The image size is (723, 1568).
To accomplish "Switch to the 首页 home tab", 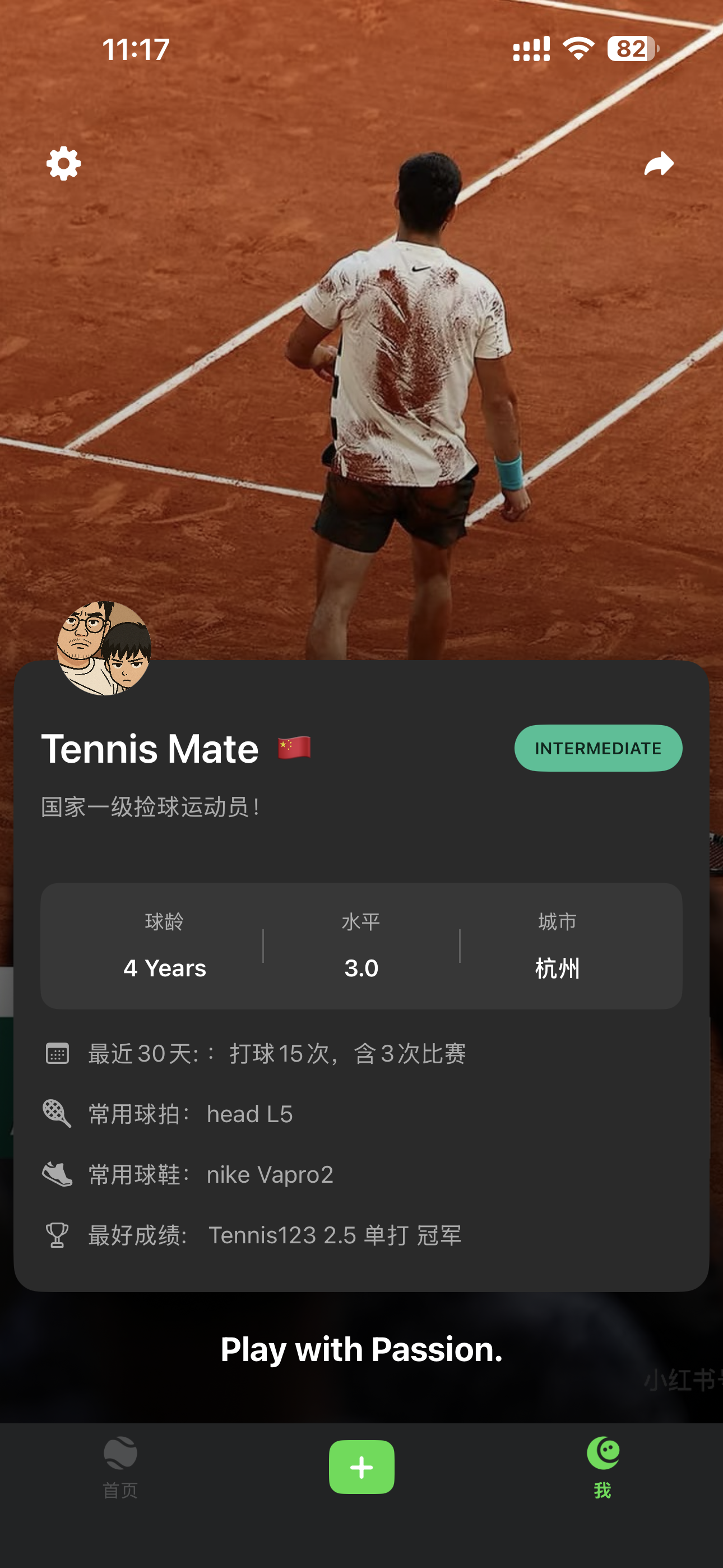I will [x=121, y=1467].
